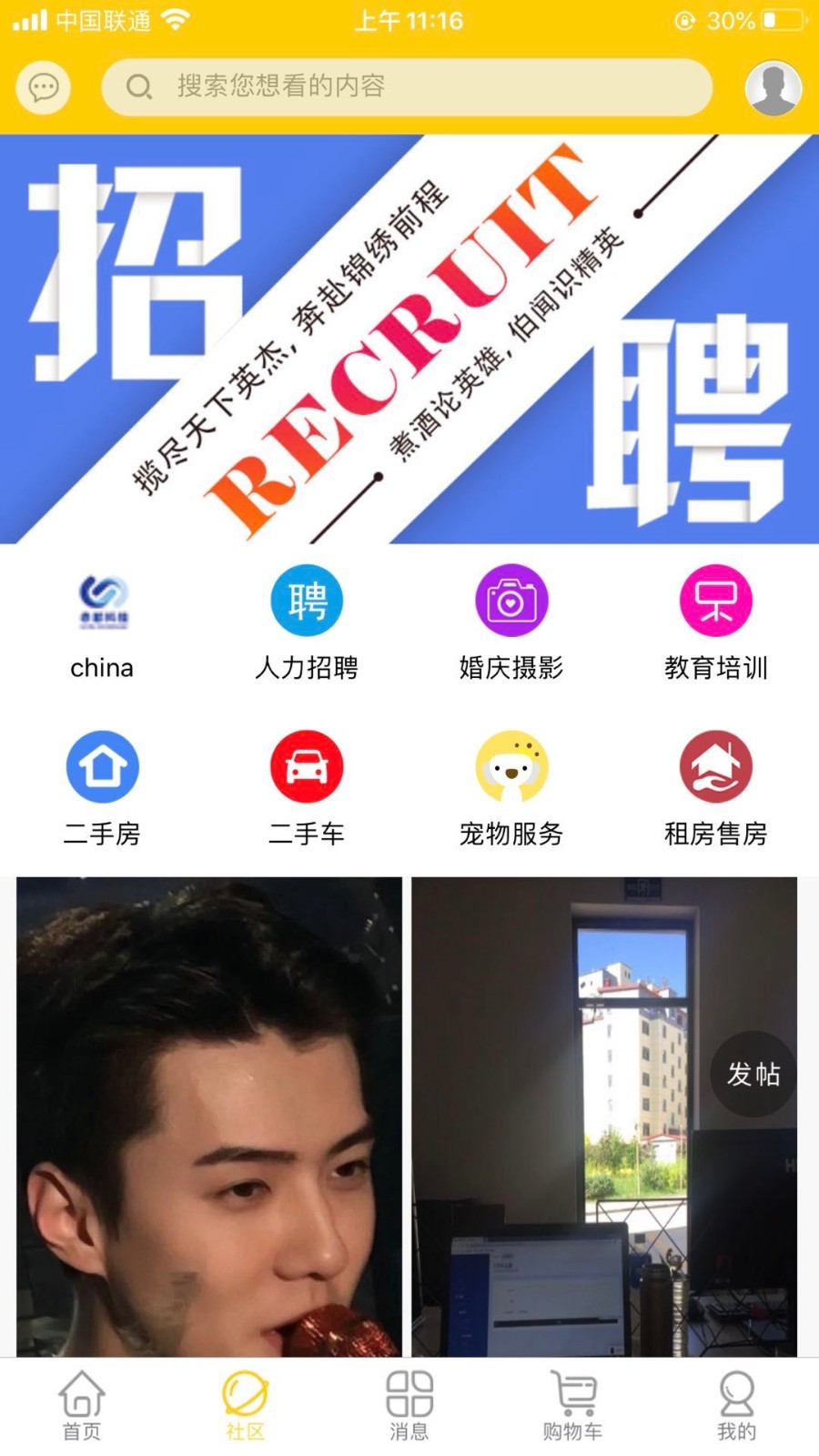Tap the search box at top
This screenshot has width=819, height=1456.
point(407,87)
